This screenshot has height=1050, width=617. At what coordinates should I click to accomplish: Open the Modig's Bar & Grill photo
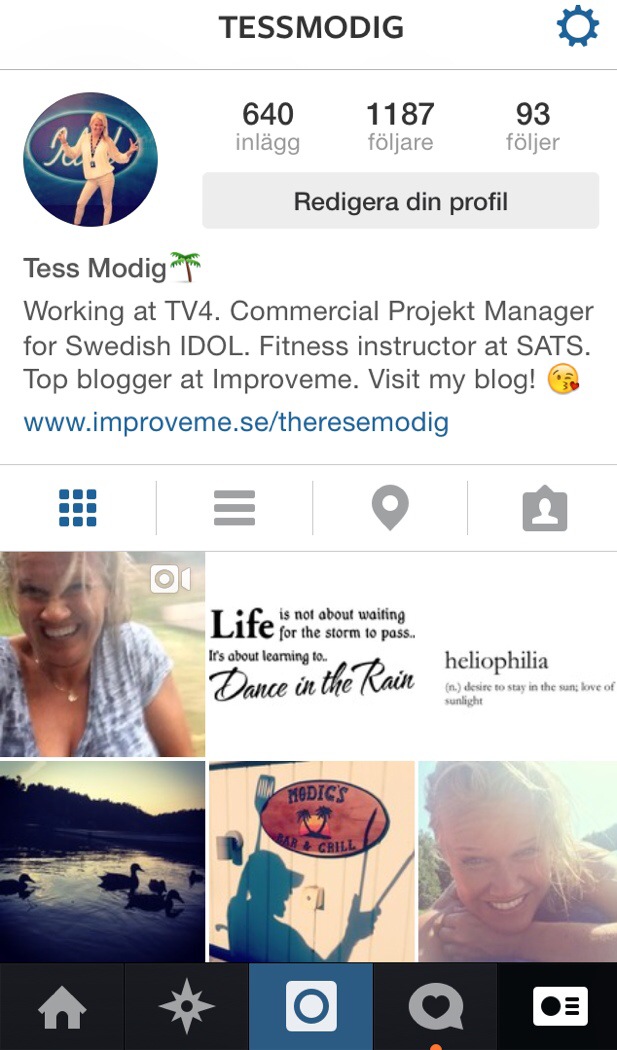[x=310, y=861]
